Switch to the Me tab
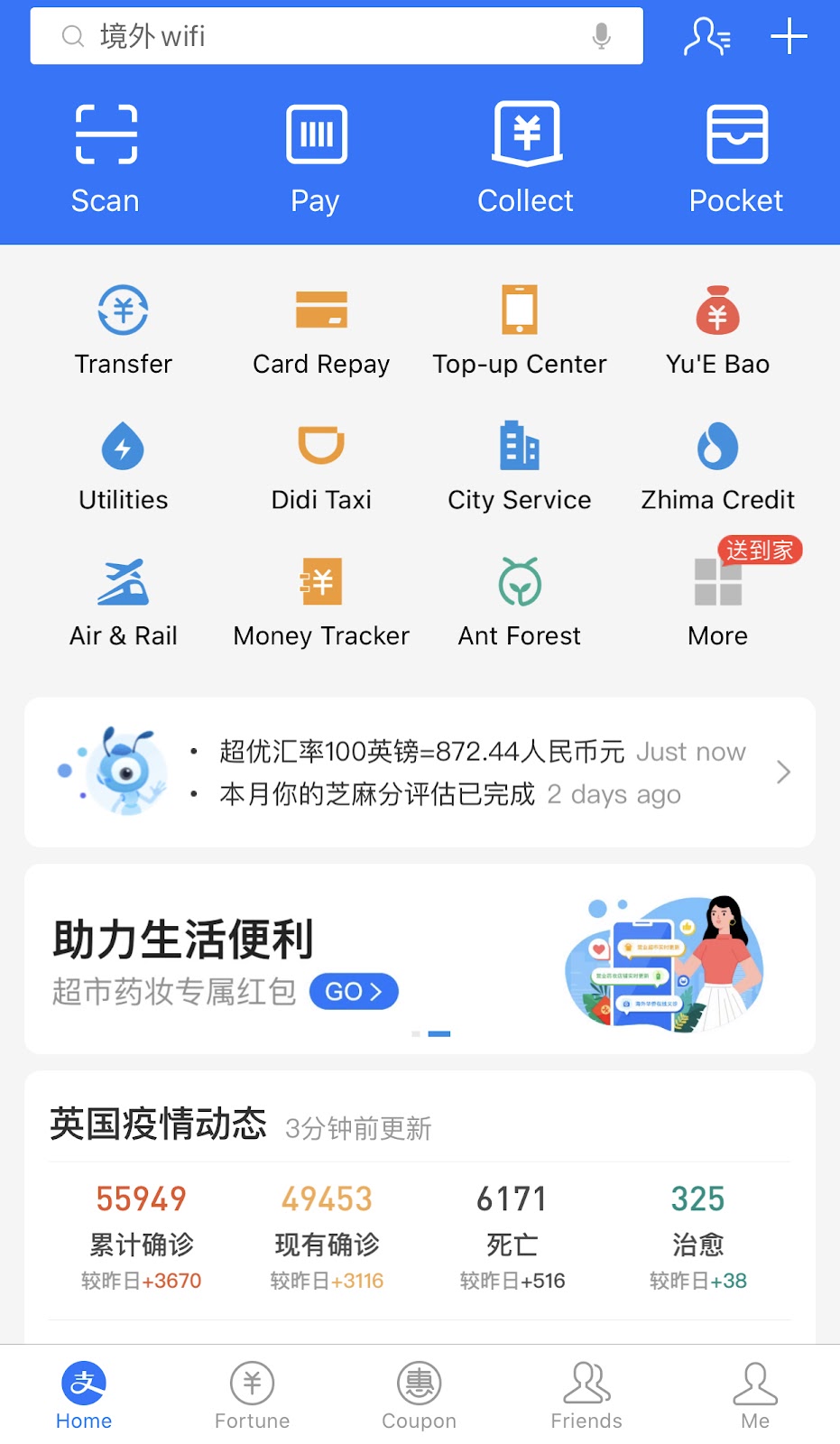The image size is (840, 1444). (755, 1394)
